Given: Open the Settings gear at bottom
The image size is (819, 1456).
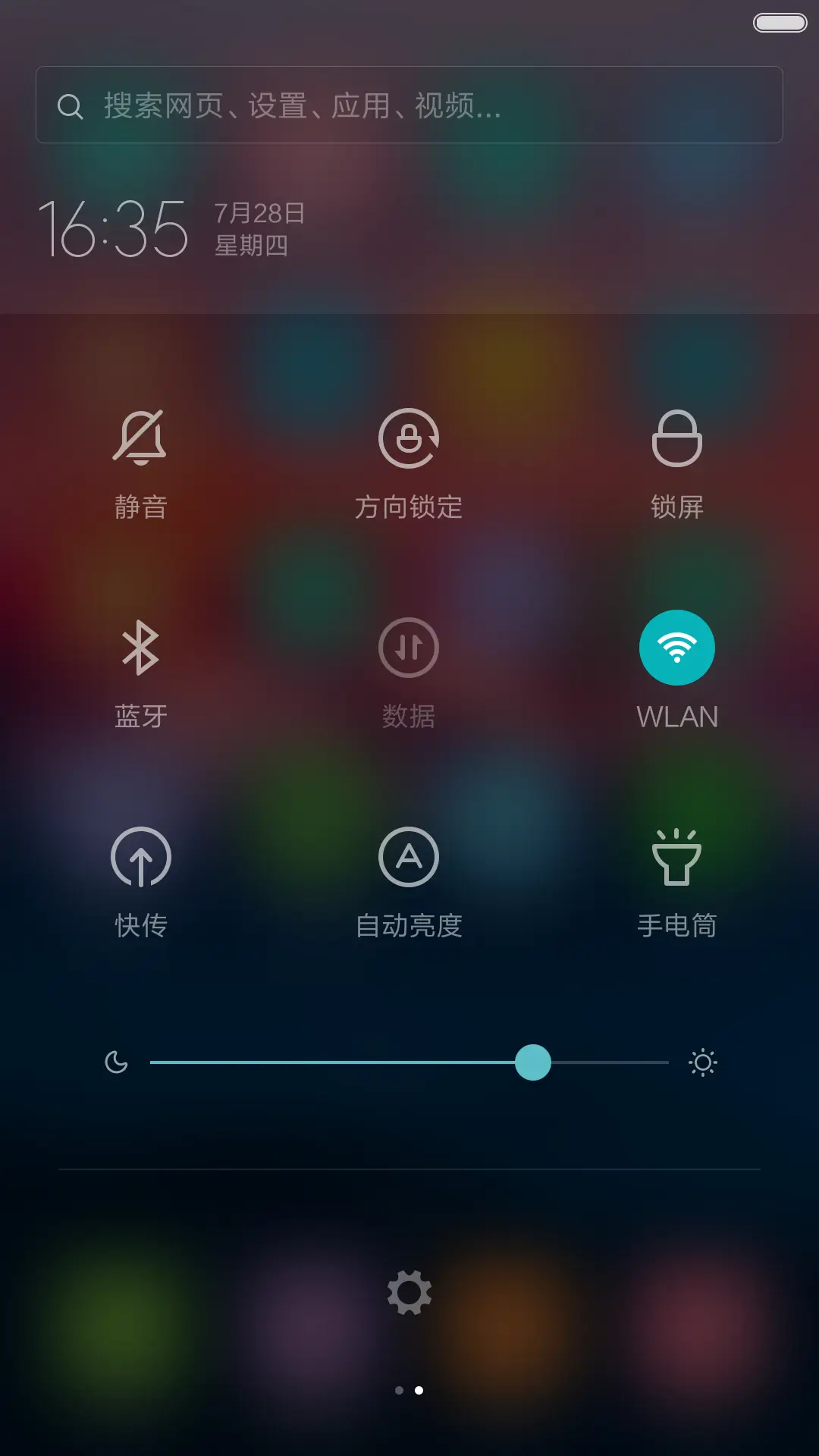Looking at the screenshot, I should click(409, 1292).
